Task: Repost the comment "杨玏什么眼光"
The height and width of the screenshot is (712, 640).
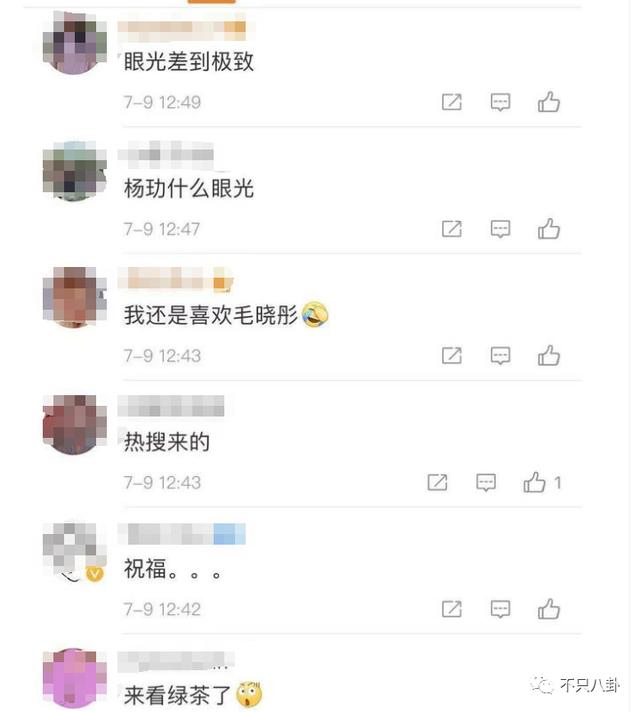Action: 452,229
